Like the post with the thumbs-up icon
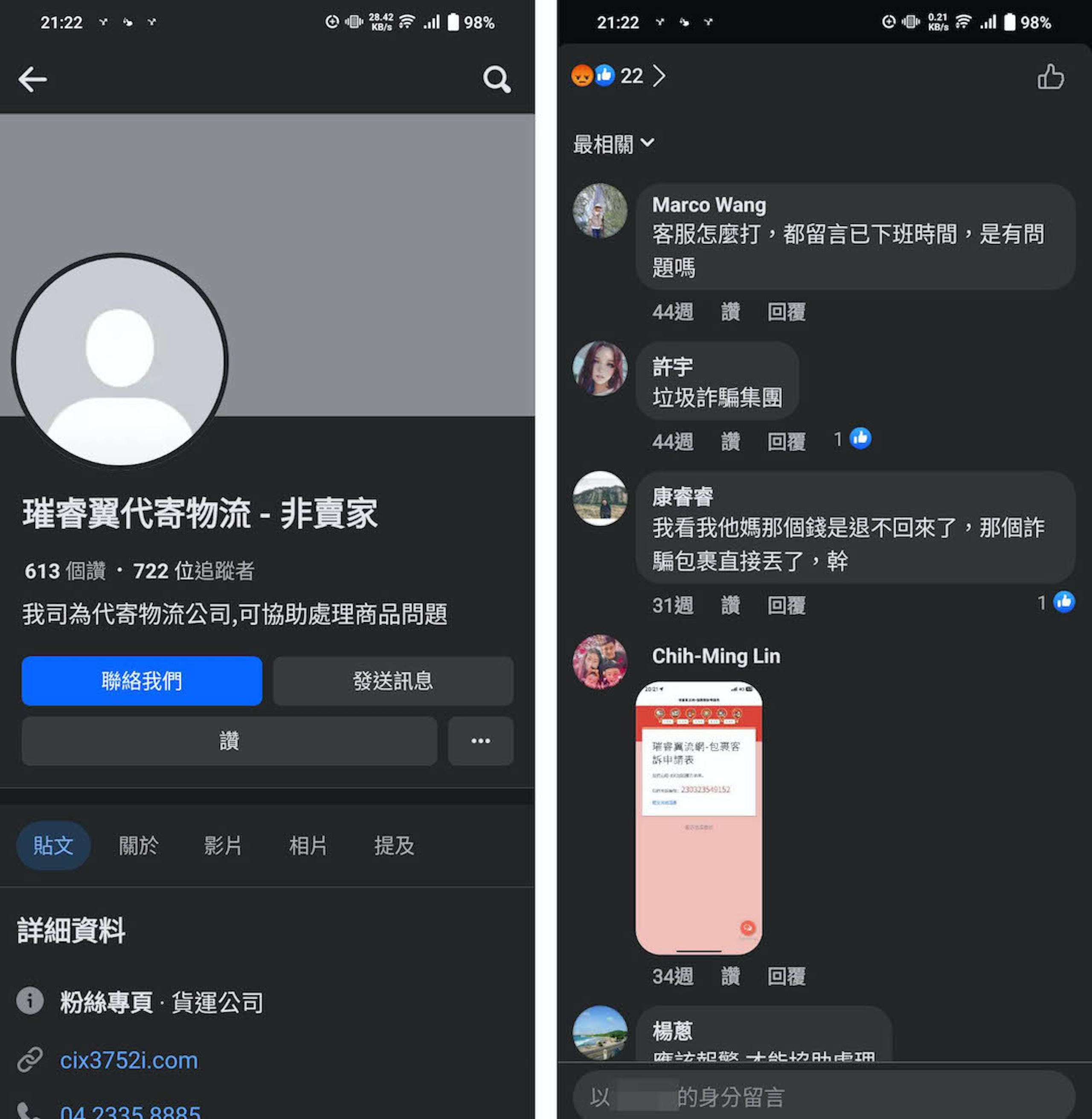 coord(1050,77)
